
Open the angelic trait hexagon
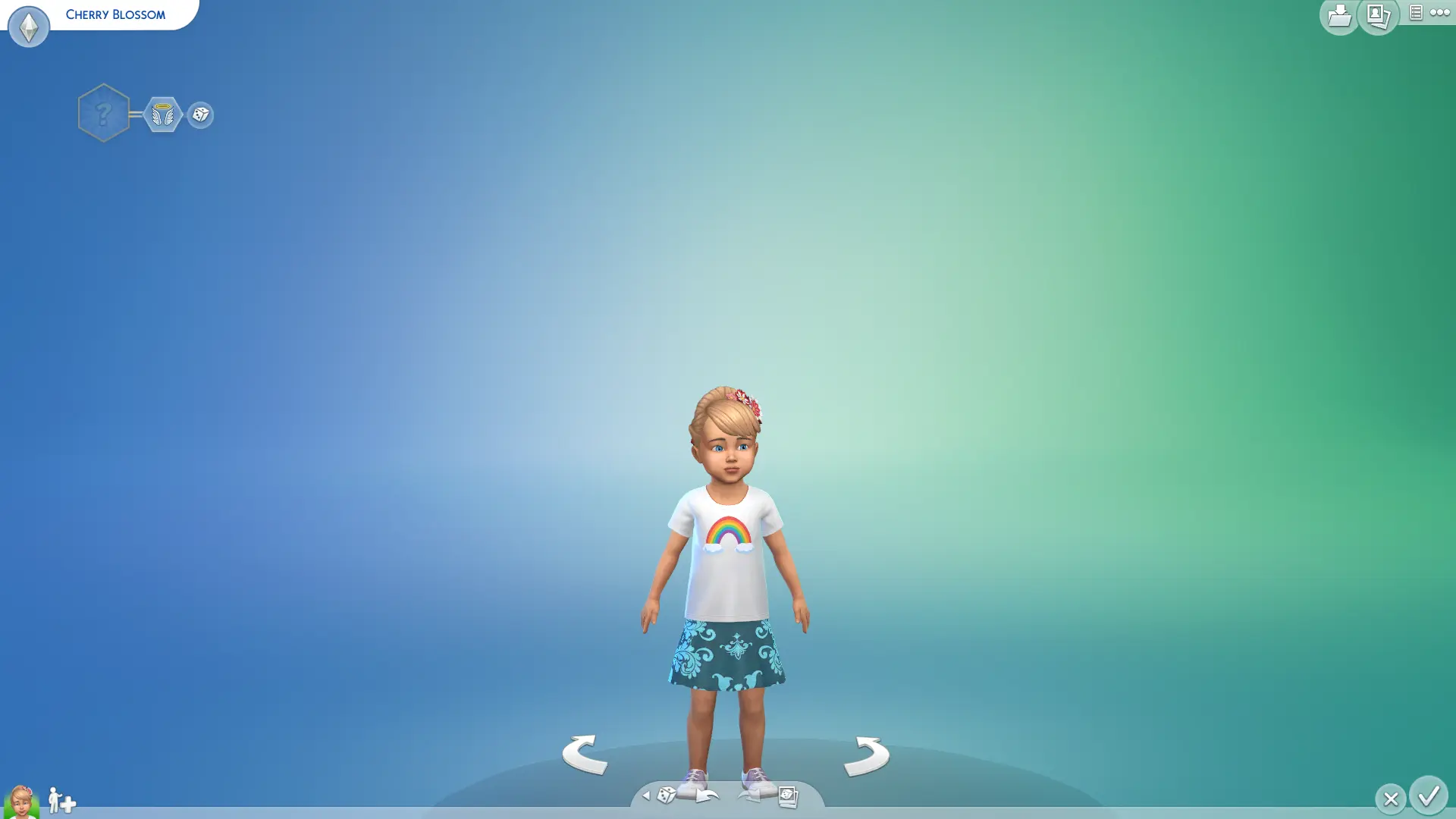163,115
